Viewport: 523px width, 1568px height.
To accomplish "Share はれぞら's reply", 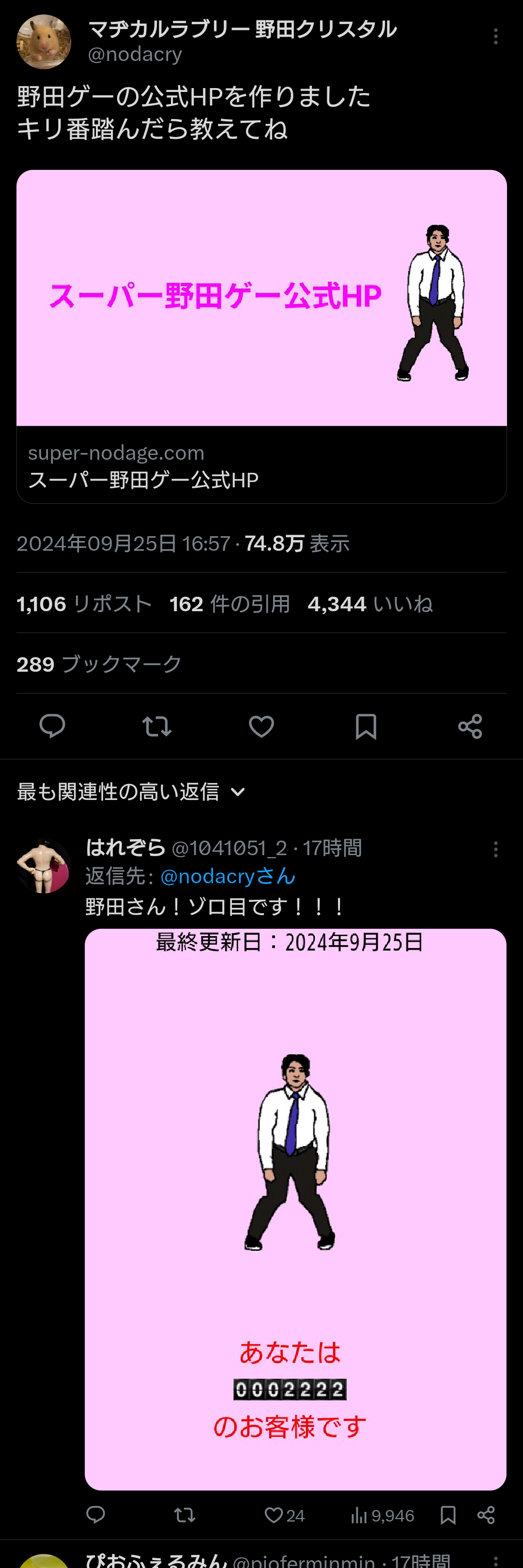I will (x=486, y=1515).
